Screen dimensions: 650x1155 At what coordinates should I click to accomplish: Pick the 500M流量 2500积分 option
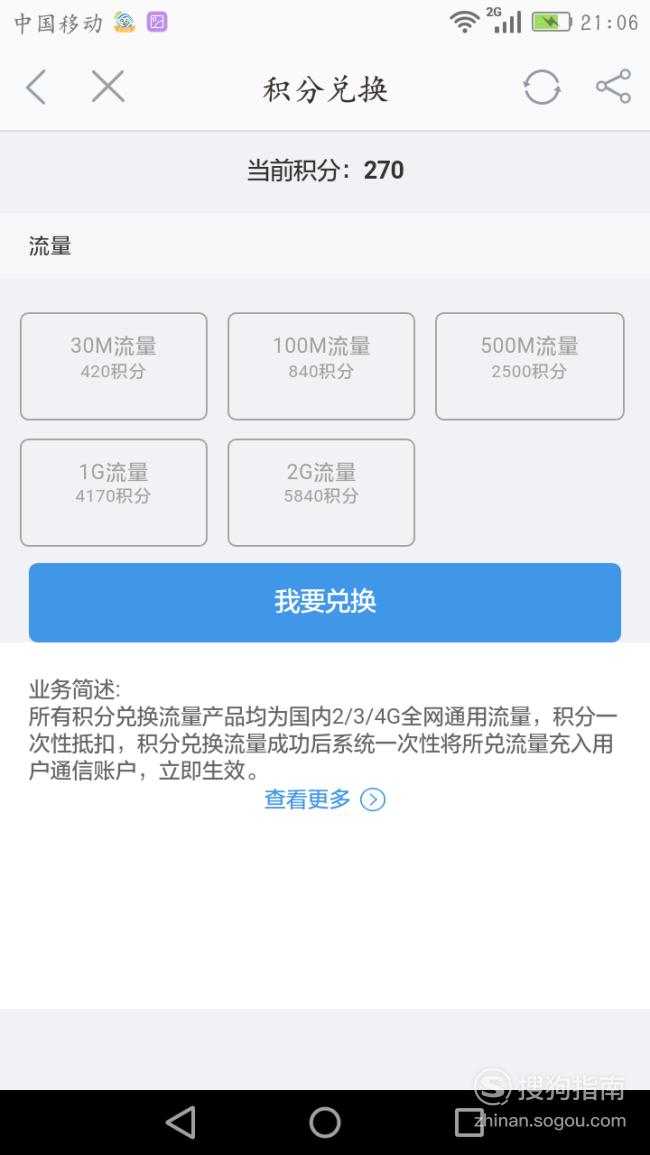click(x=530, y=366)
